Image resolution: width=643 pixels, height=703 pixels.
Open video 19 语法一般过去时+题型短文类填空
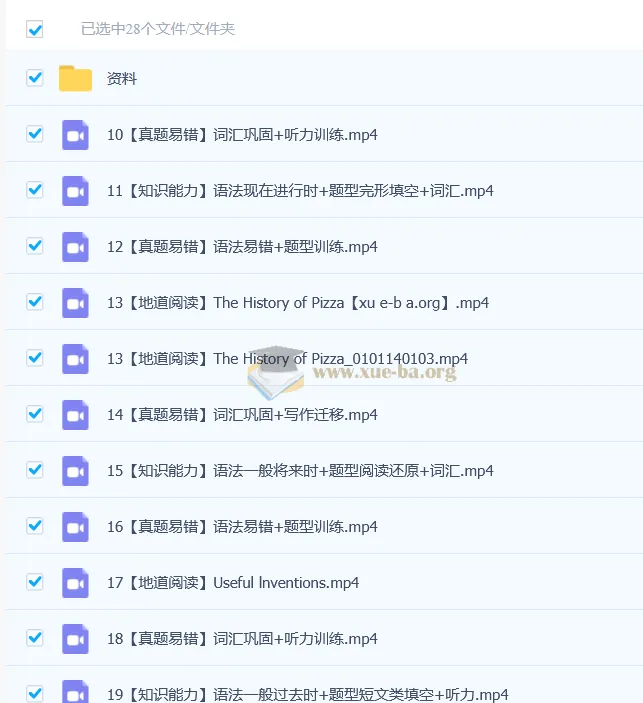tap(307, 693)
